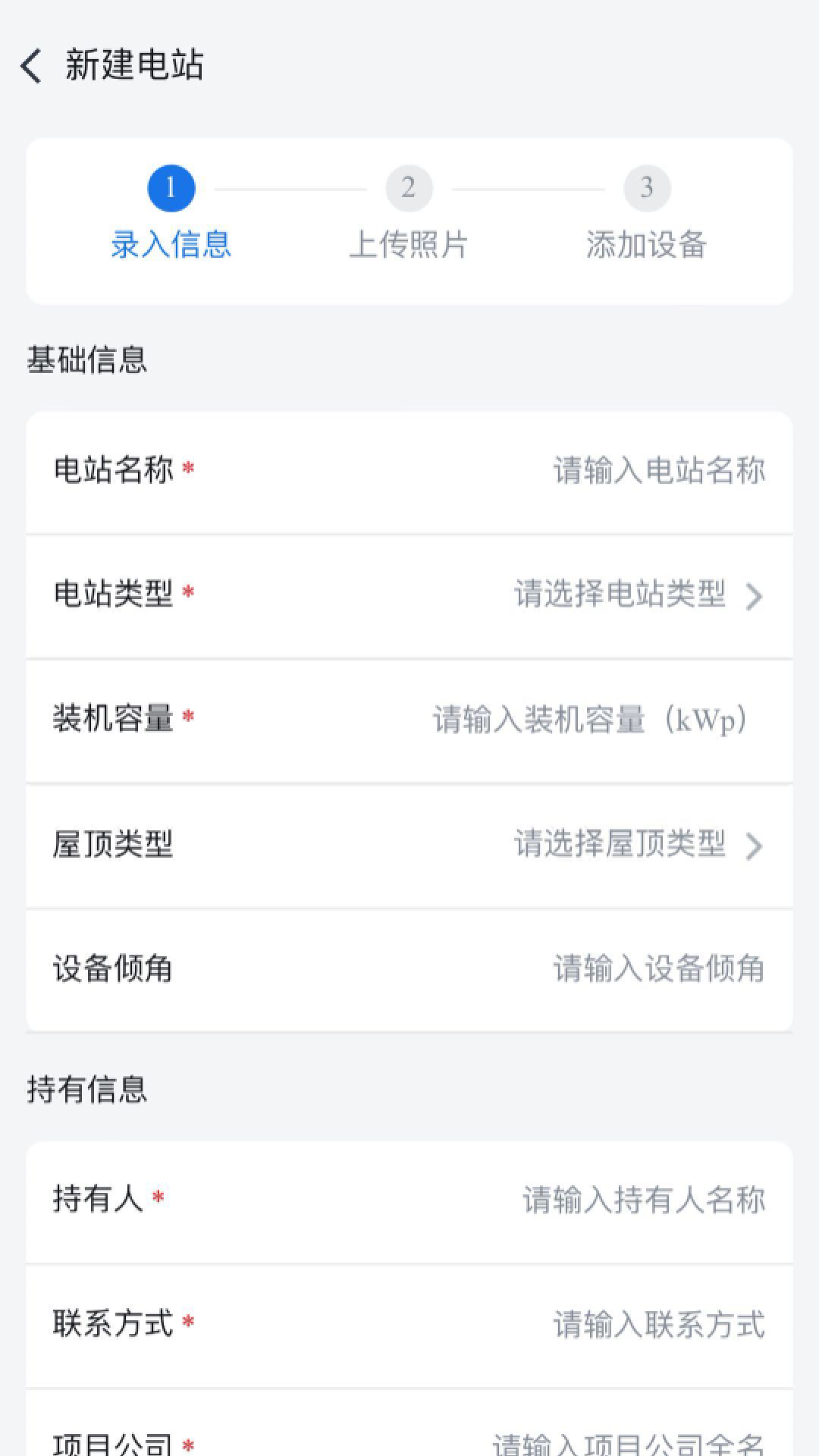Open the 屋顶类型 selection picker
Image resolution: width=819 pixels, height=1456 pixels.
[x=620, y=847]
